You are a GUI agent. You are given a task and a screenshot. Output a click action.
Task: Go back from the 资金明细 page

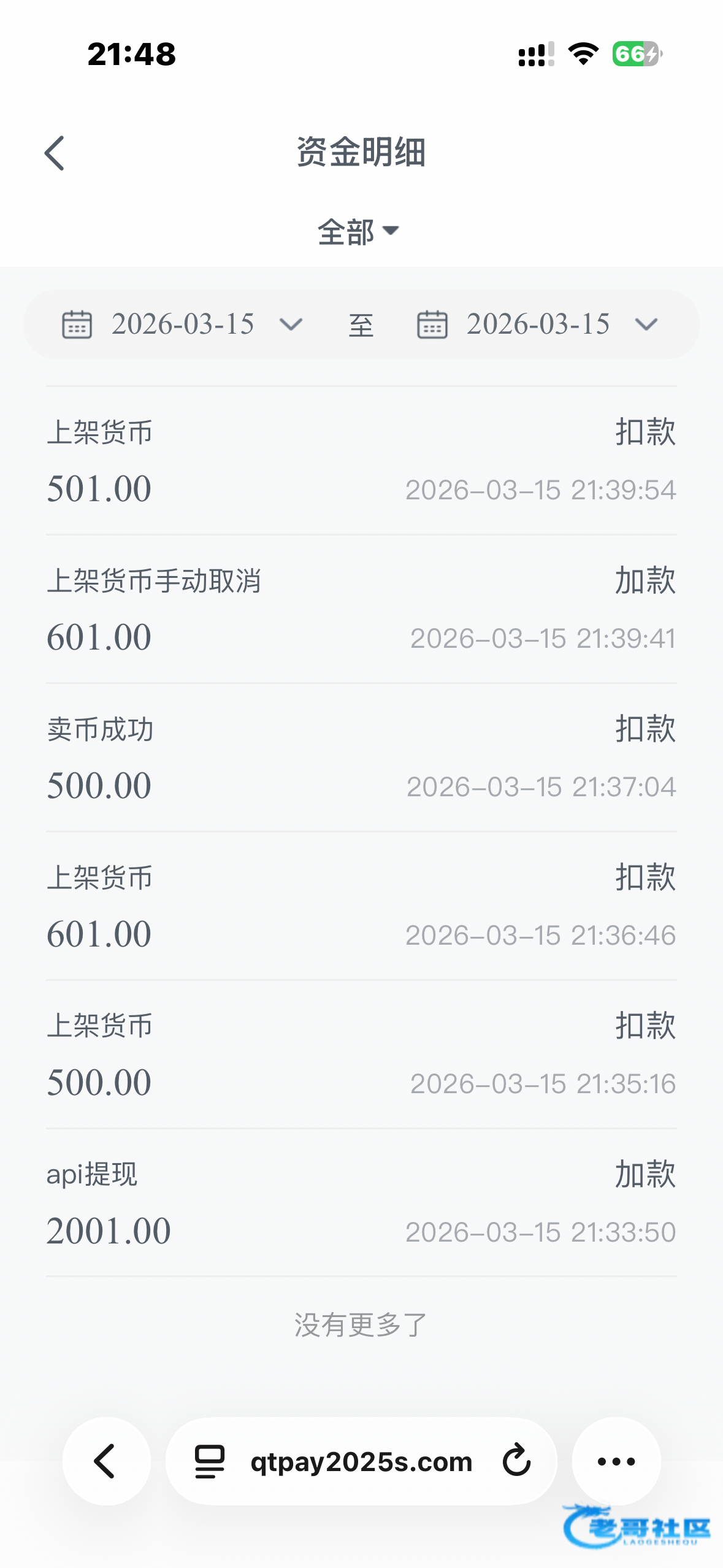click(x=55, y=153)
